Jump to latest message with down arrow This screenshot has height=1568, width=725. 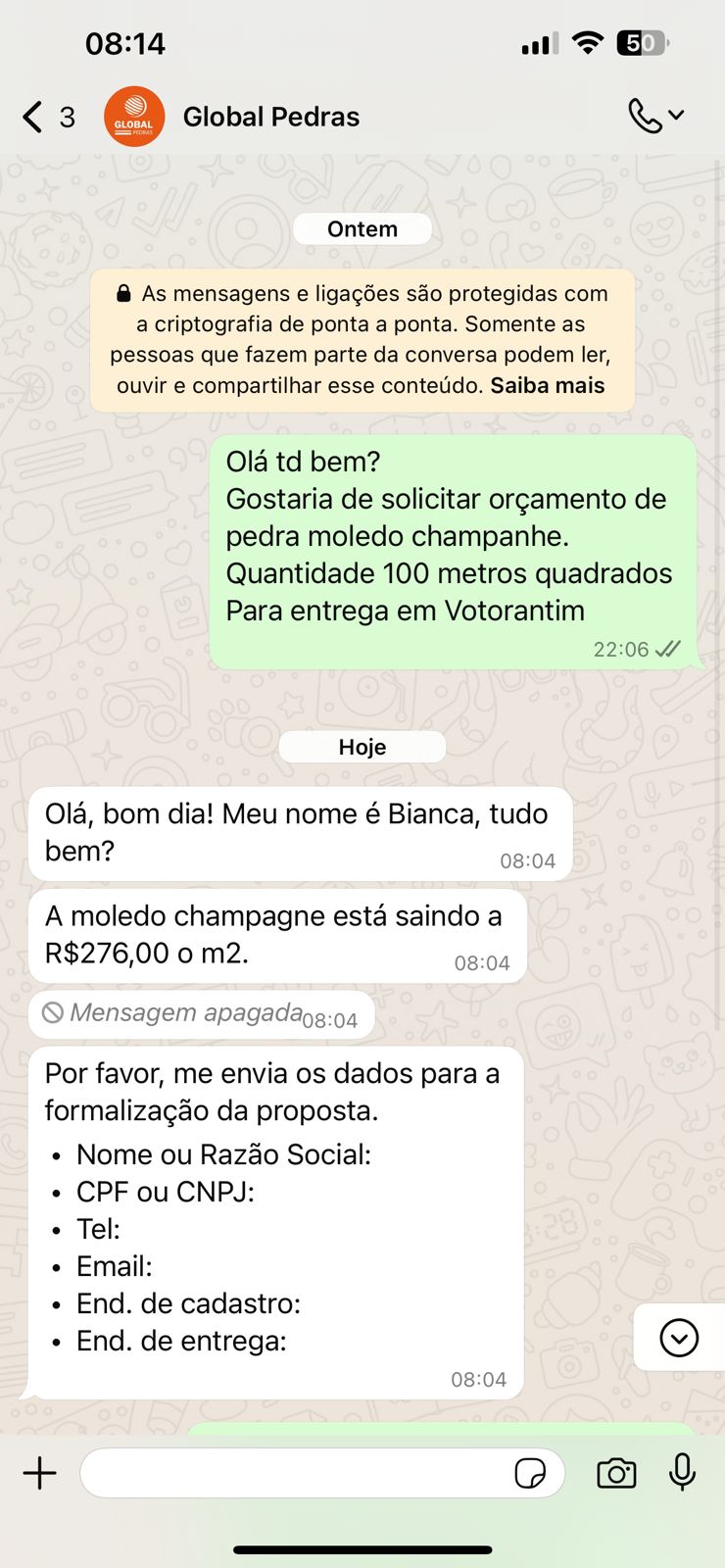(678, 1338)
